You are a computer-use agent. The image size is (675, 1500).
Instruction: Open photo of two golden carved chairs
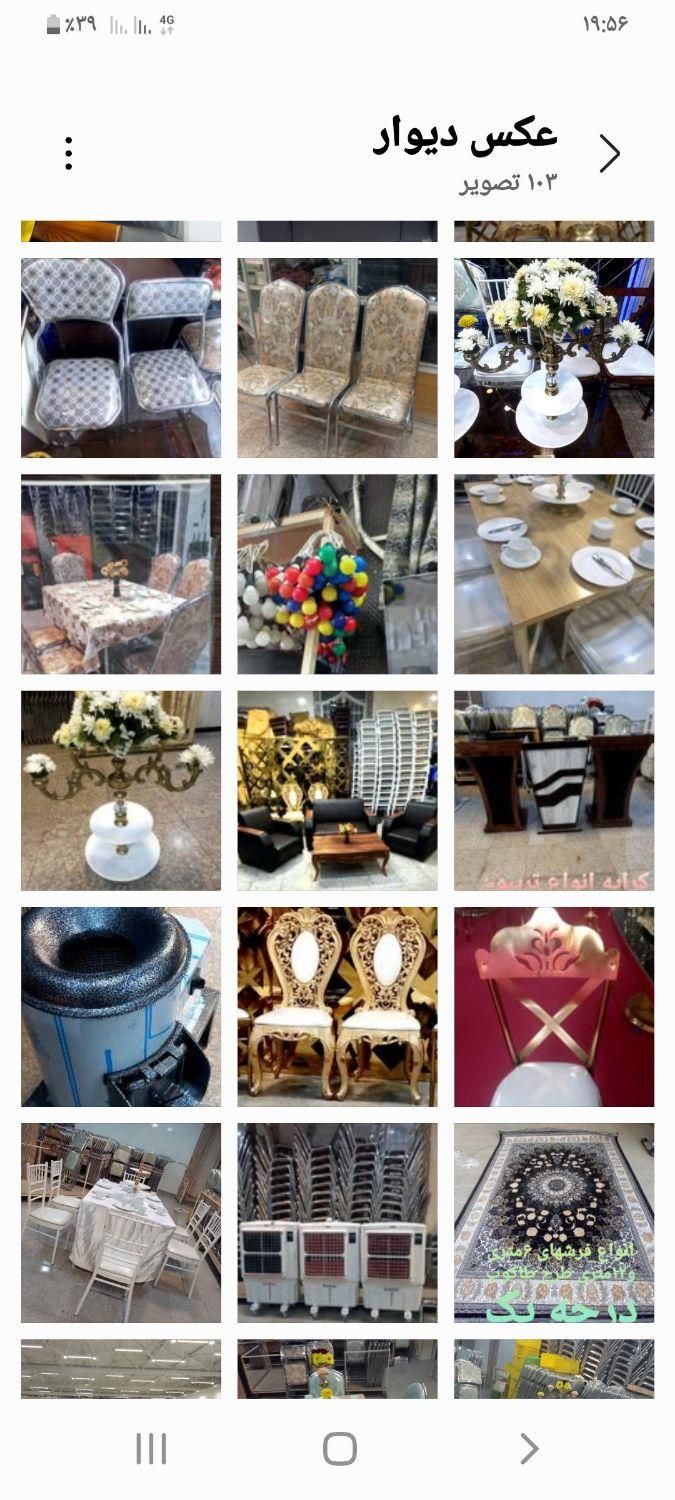pyautogui.click(x=337, y=1006)
